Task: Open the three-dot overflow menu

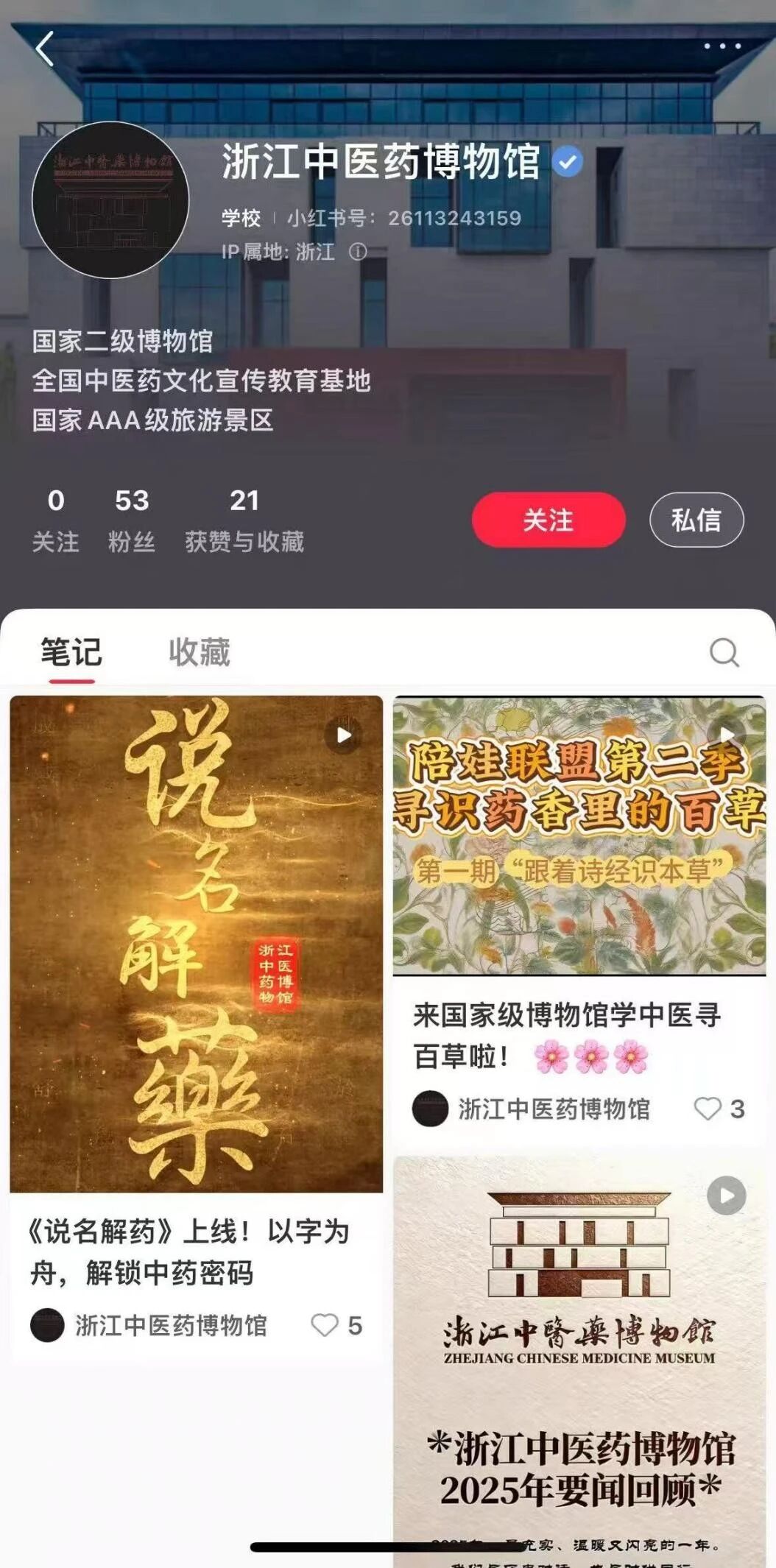Action: click(722, 46)
